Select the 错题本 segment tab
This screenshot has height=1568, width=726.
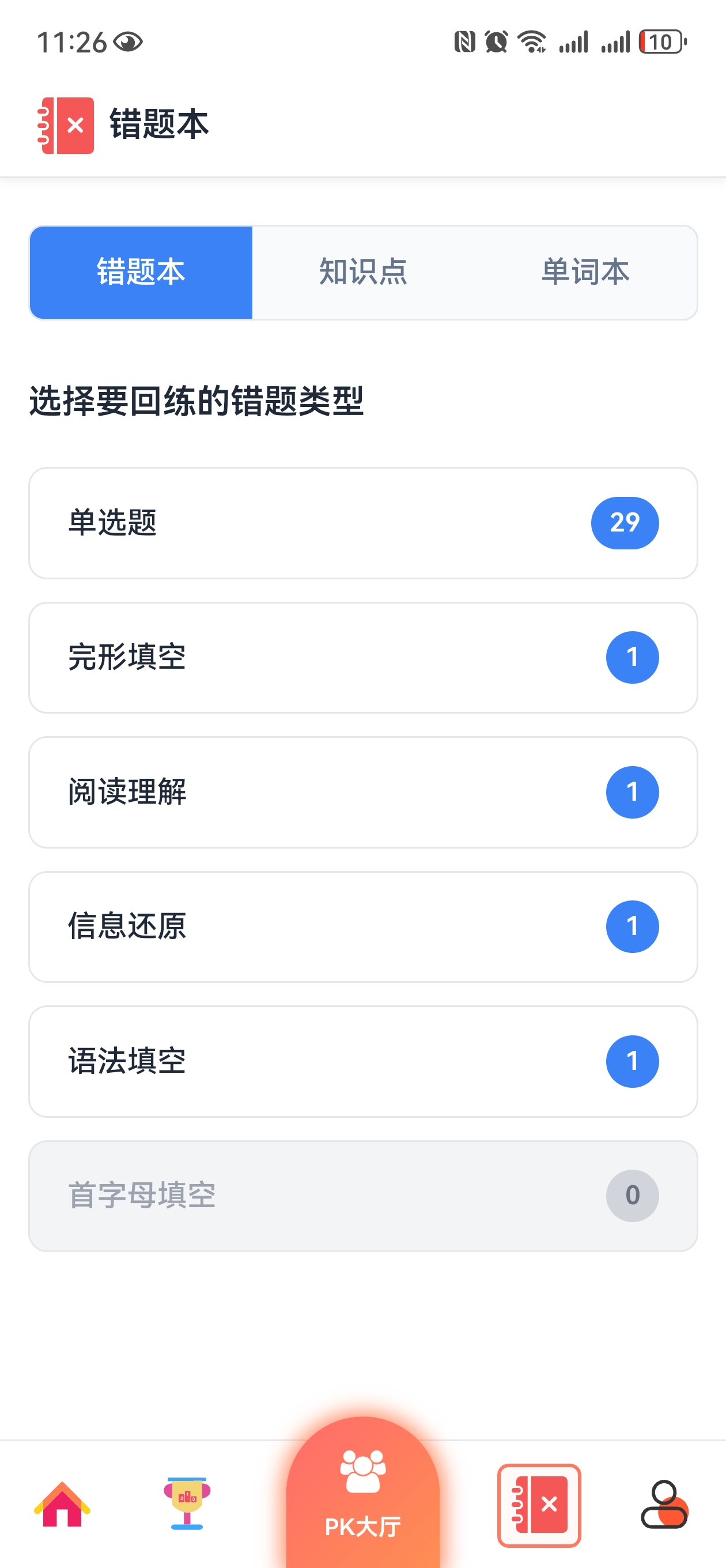tap(141, 272)
